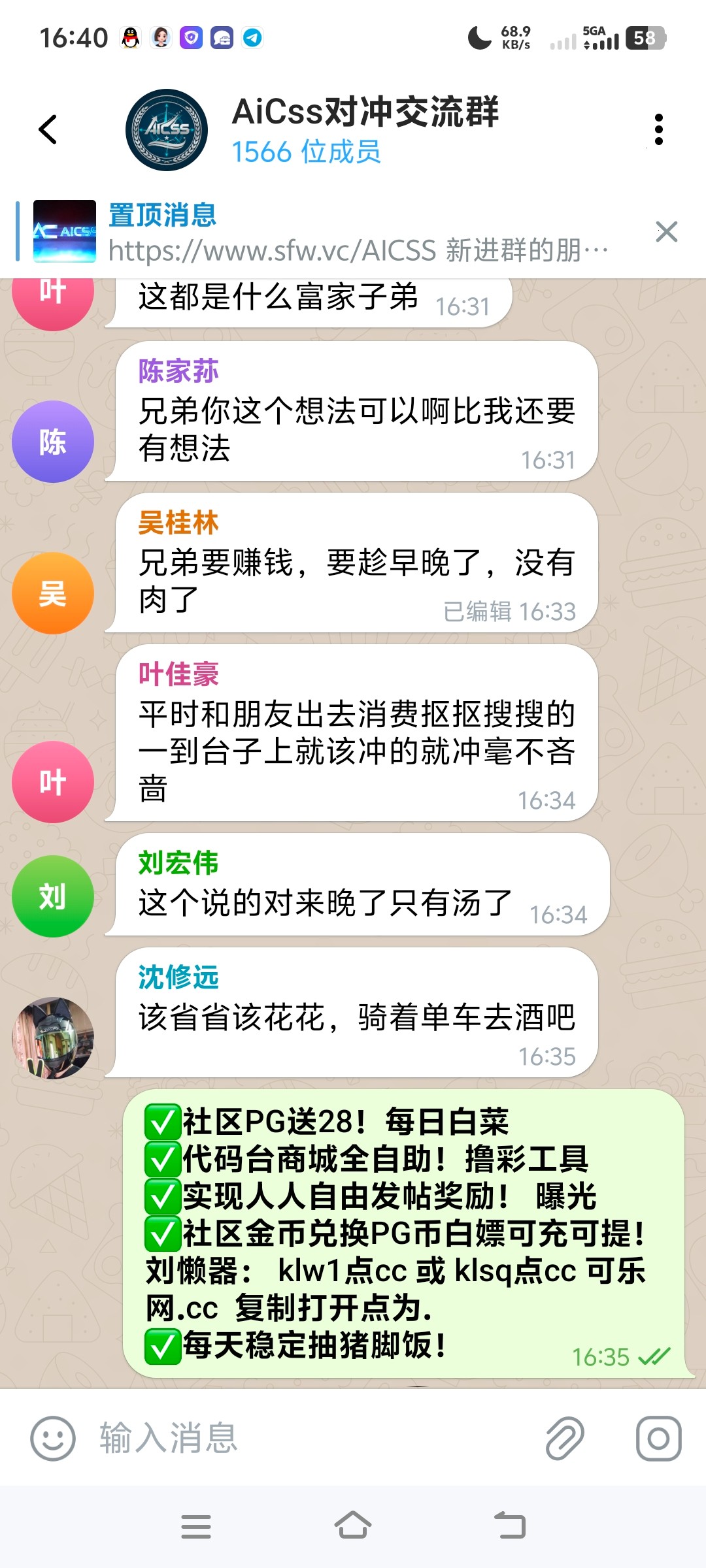
Task: Tap sender name 叶佳豪 in message
Action: (x=178, y=674)
